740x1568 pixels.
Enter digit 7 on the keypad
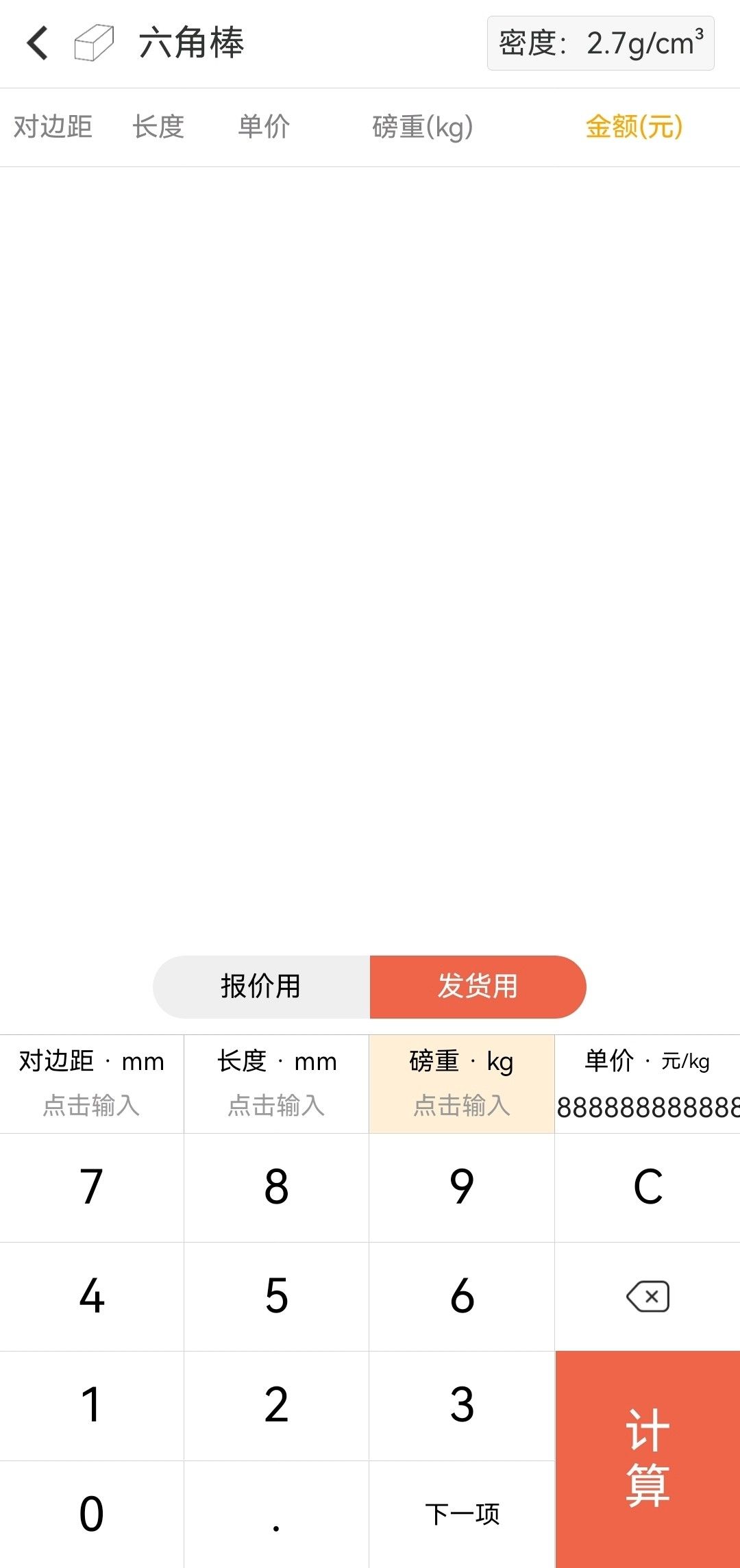[x=92, y=1187]
